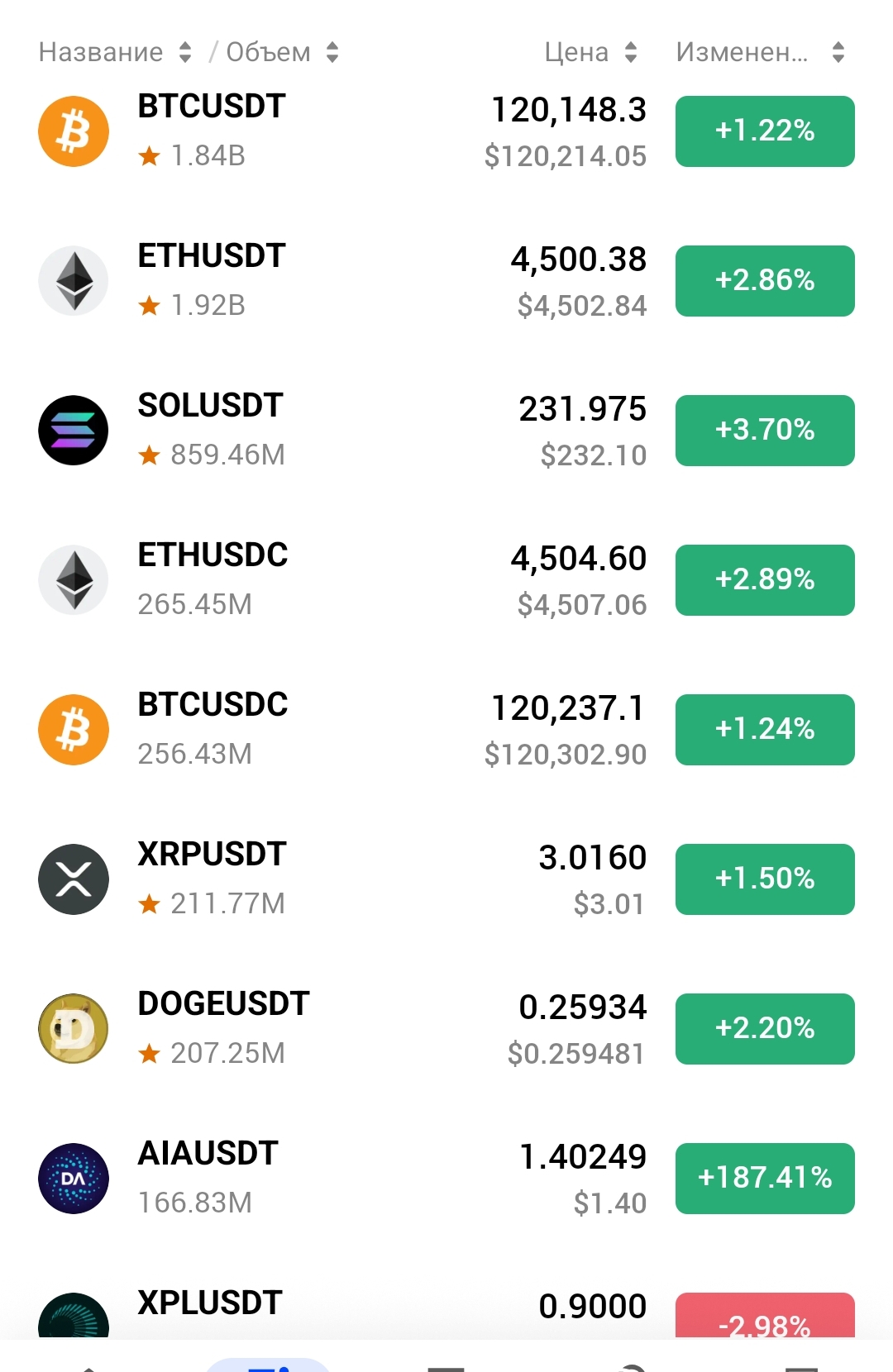Go to the DOGEUSDT pair
The image size is (893, 1372).
click(x=223, y=1005)
